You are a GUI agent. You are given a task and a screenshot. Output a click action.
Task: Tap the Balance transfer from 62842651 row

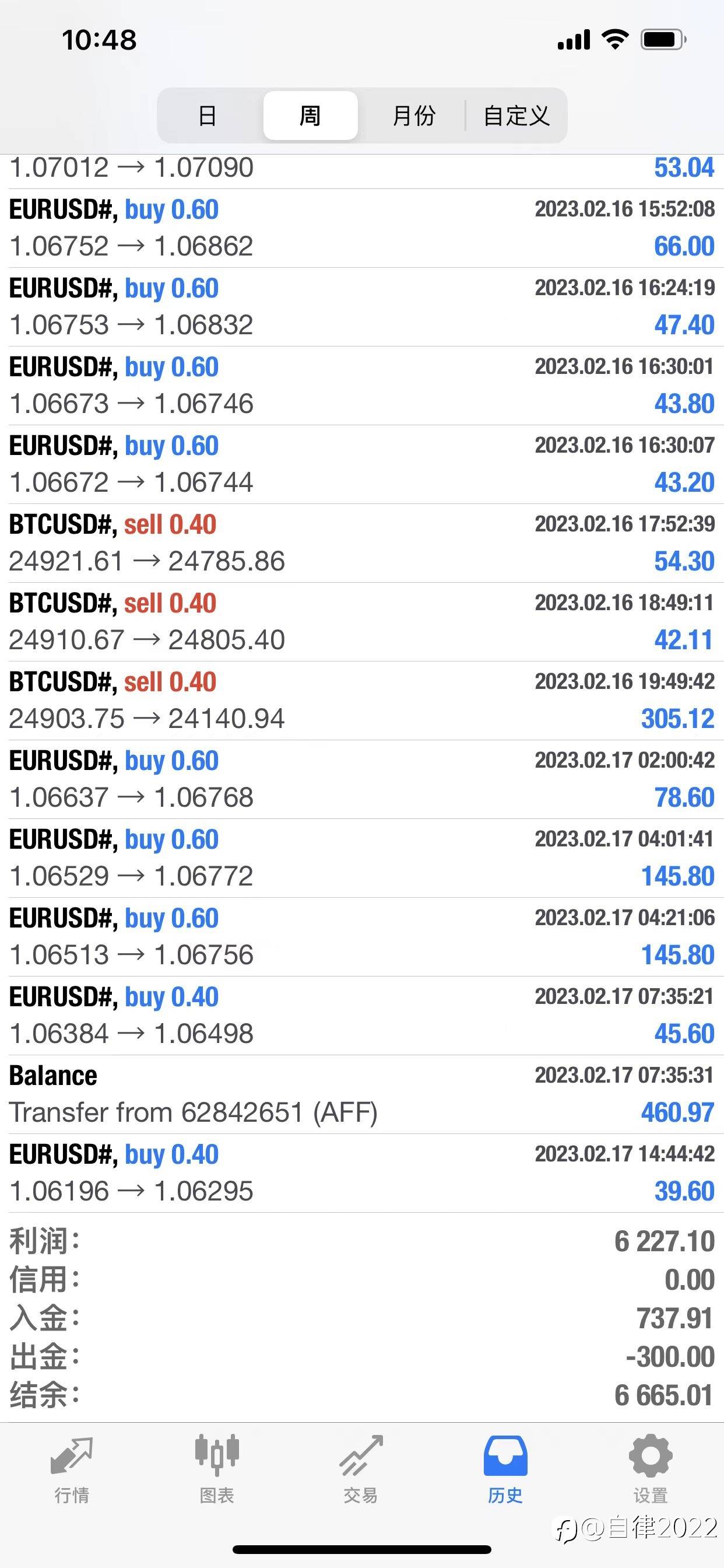[362, 1094]
